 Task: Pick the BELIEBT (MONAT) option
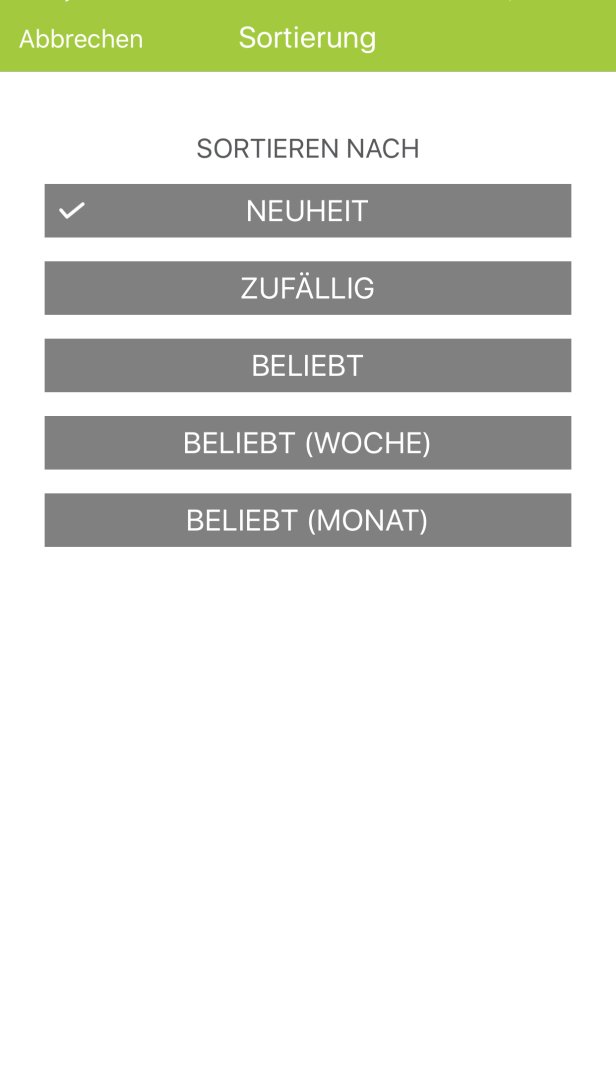[x=307, y=520]
